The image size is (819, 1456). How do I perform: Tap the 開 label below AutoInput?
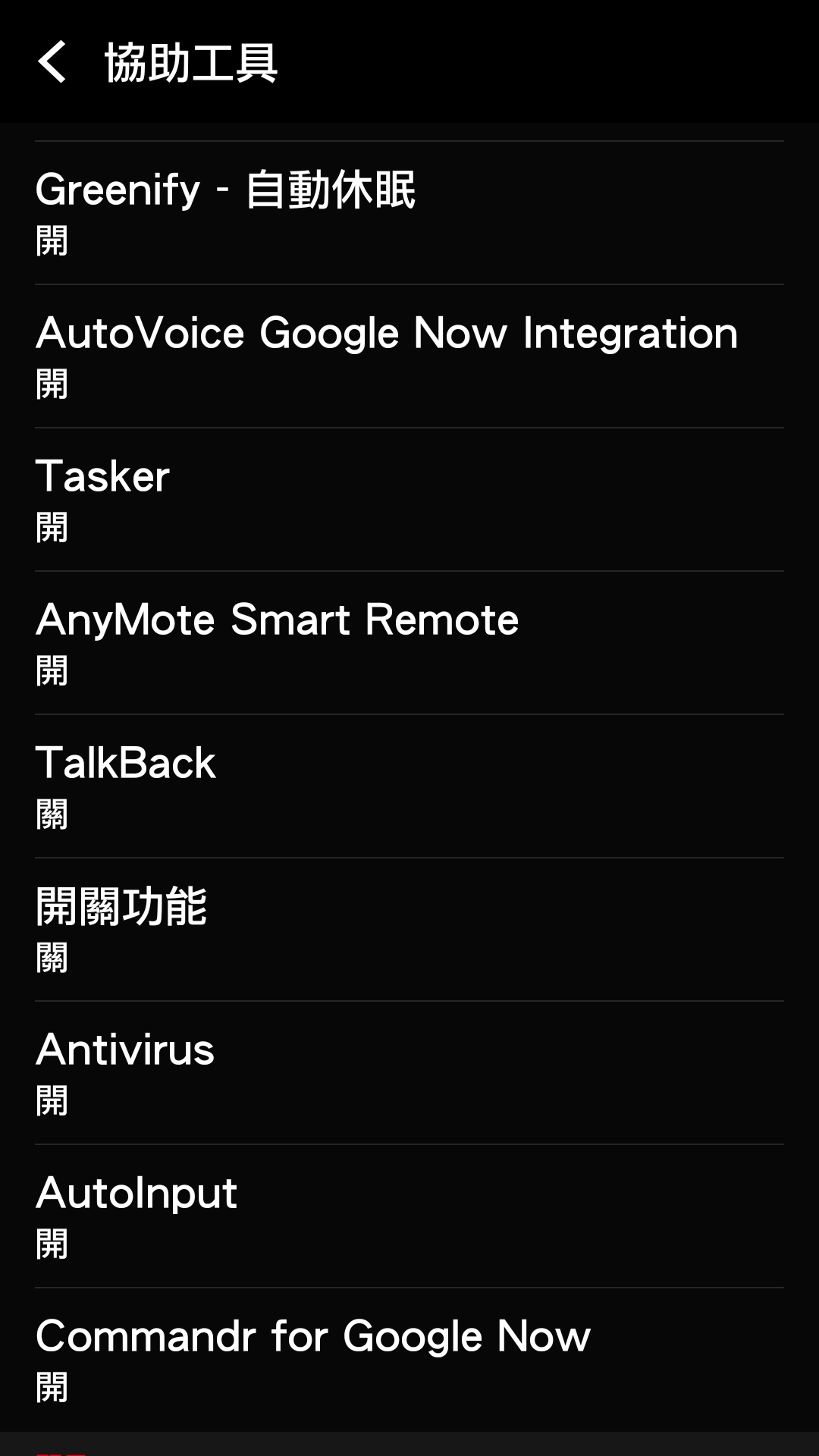click(x=53, y=1244)
